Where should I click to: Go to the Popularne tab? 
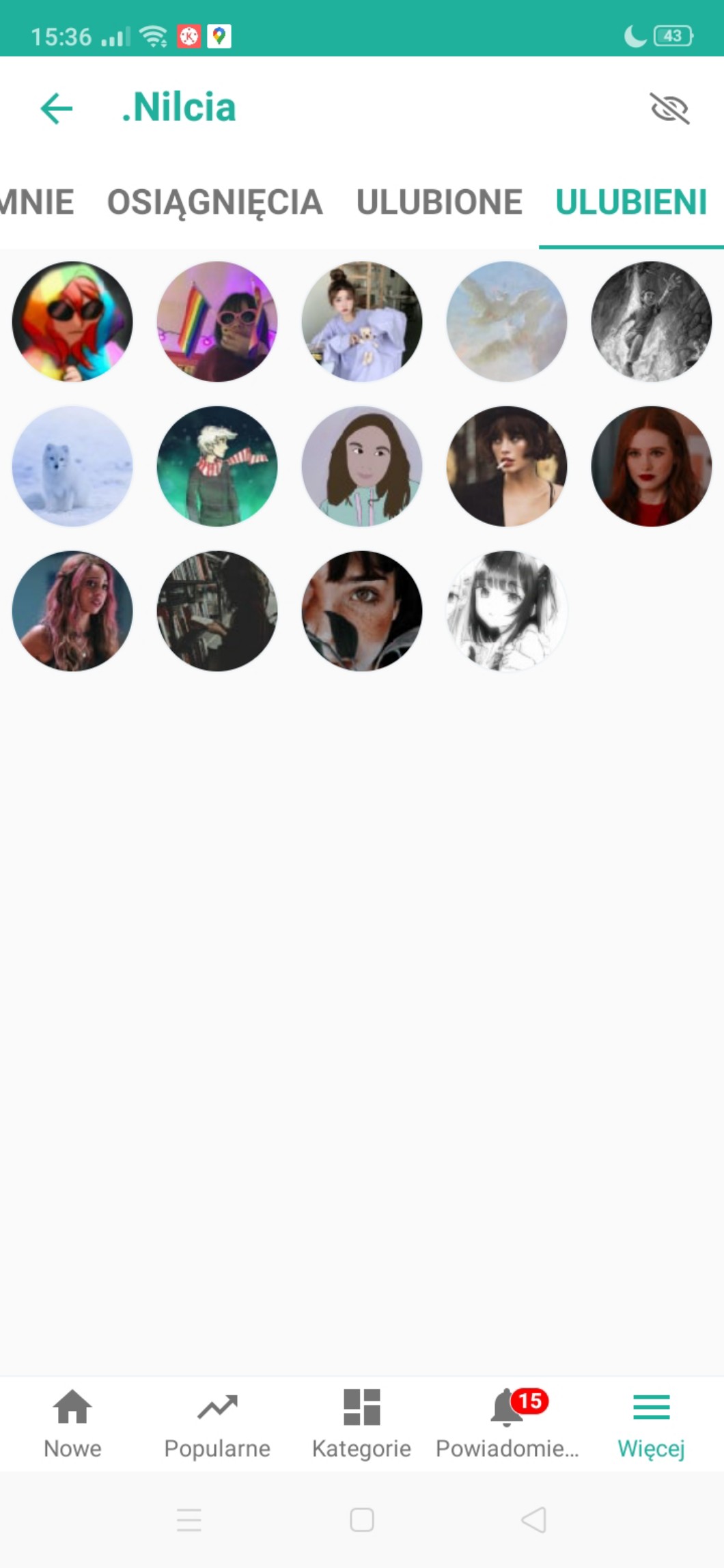(217, 1423)
